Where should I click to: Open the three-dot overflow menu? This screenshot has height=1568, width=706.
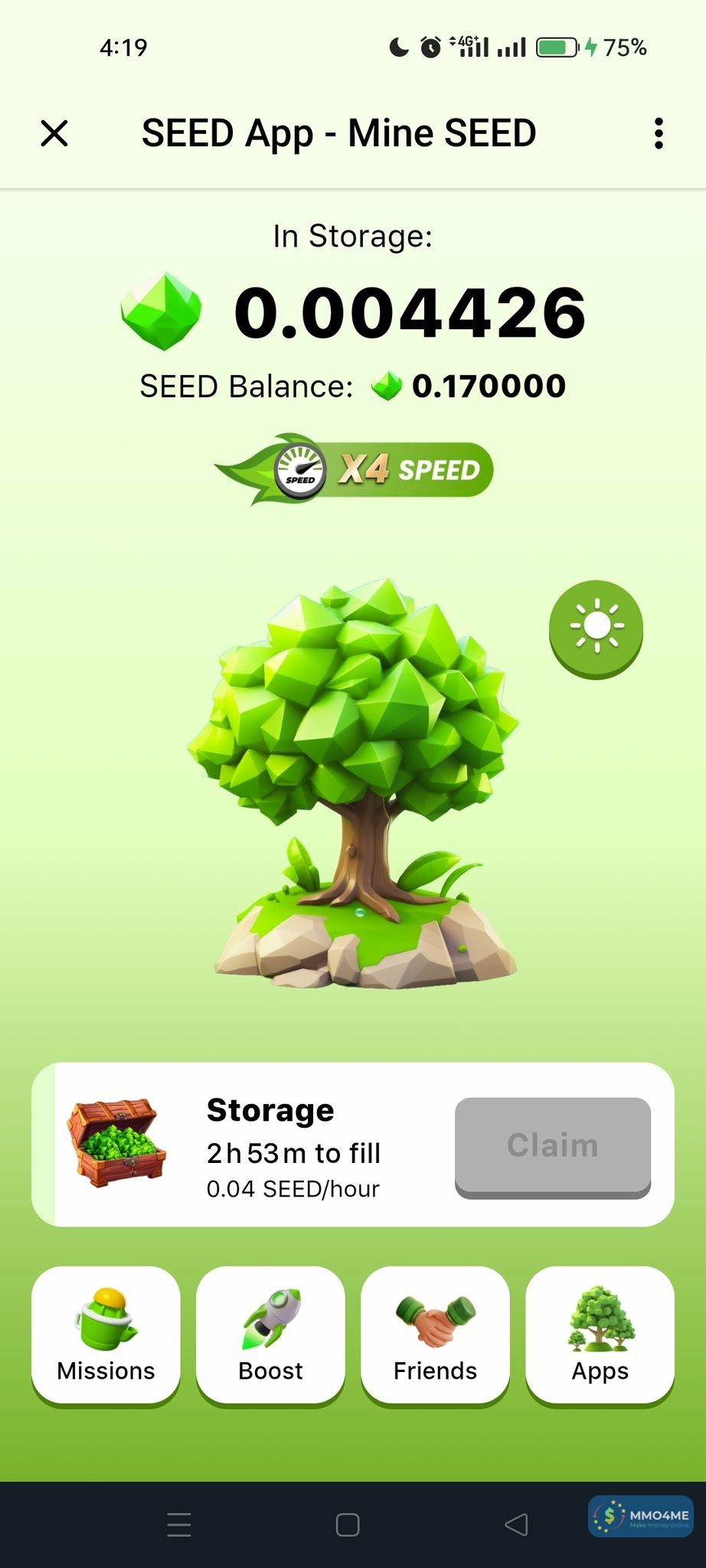pos(659,133)
